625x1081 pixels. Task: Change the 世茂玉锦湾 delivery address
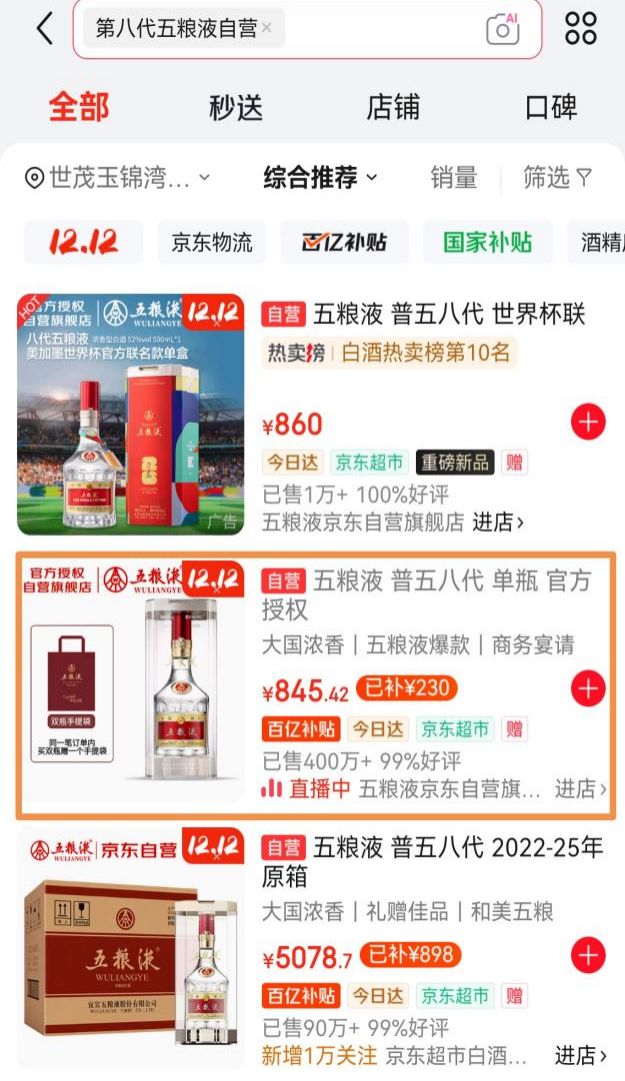pos(118,178)
